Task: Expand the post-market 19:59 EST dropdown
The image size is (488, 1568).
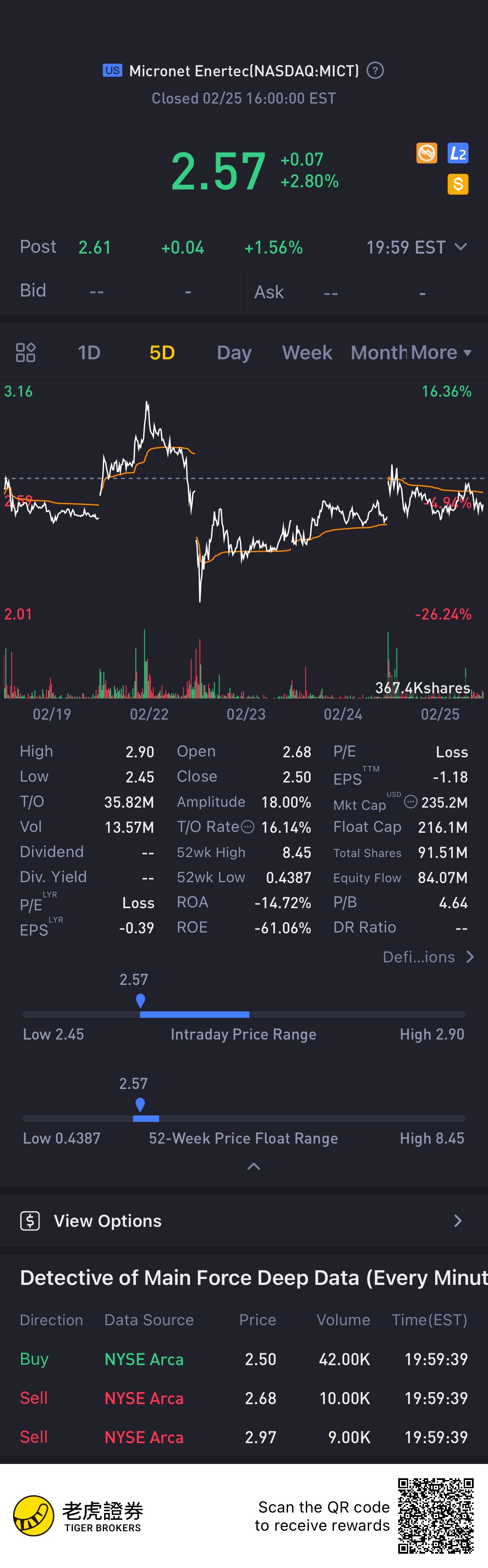Action: 461,247
